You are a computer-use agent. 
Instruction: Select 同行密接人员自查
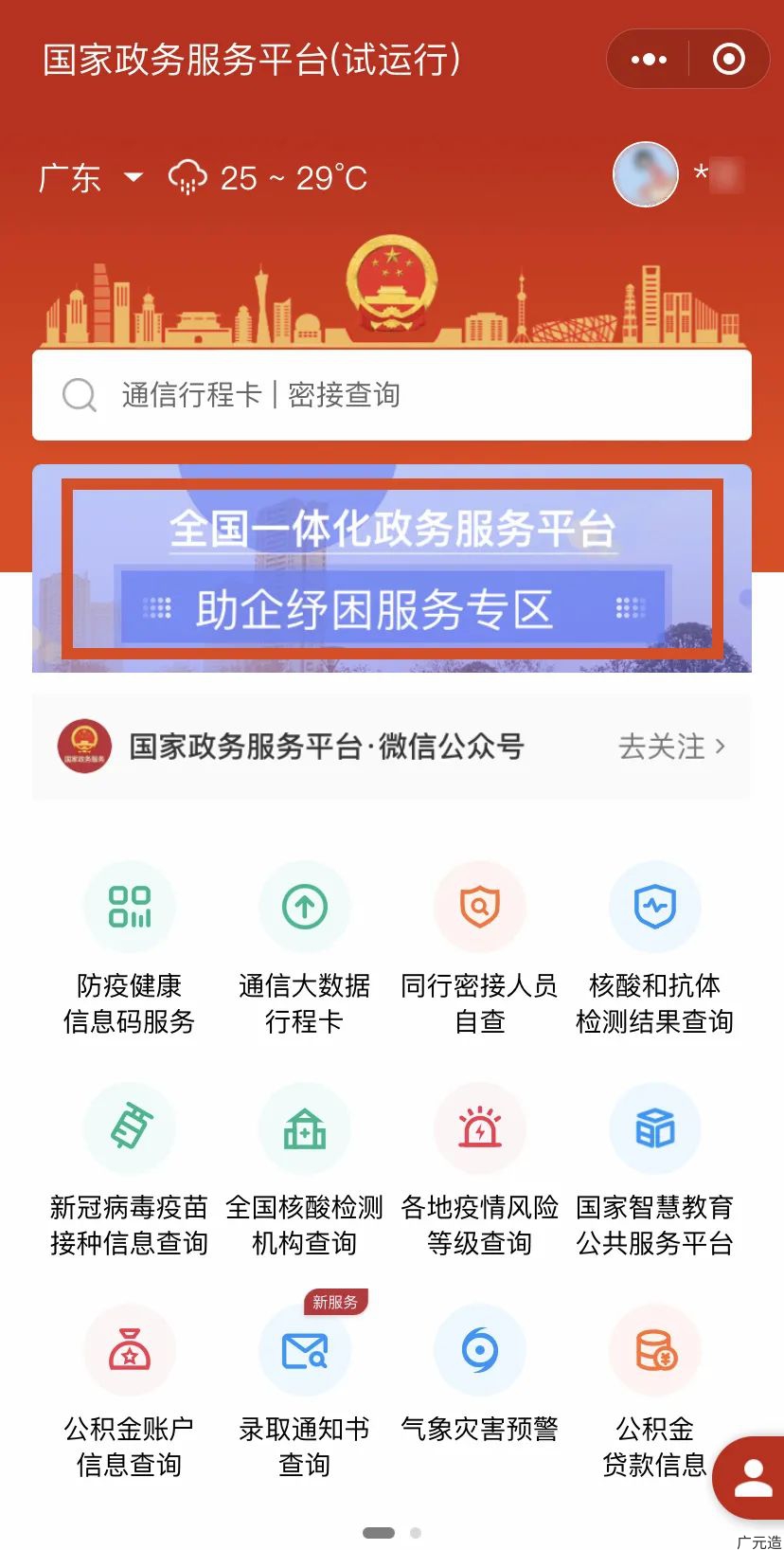pyautogui.click(x=479, y=908)
